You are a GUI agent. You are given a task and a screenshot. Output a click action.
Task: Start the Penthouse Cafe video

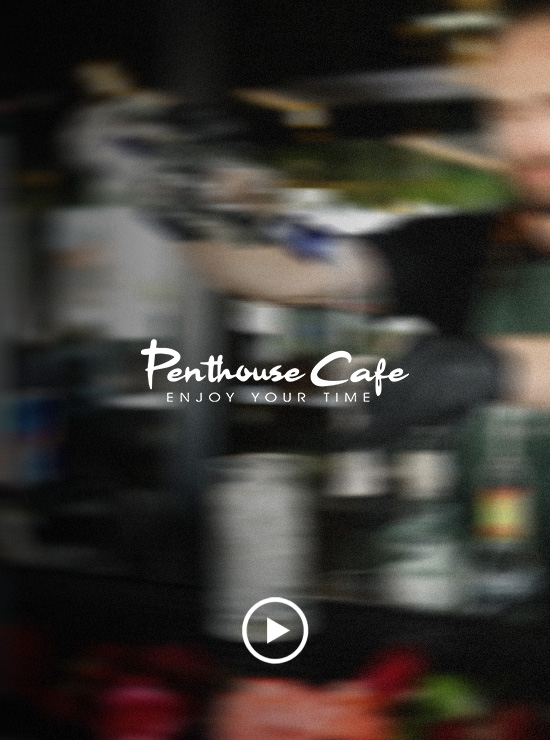coord(275,630)
